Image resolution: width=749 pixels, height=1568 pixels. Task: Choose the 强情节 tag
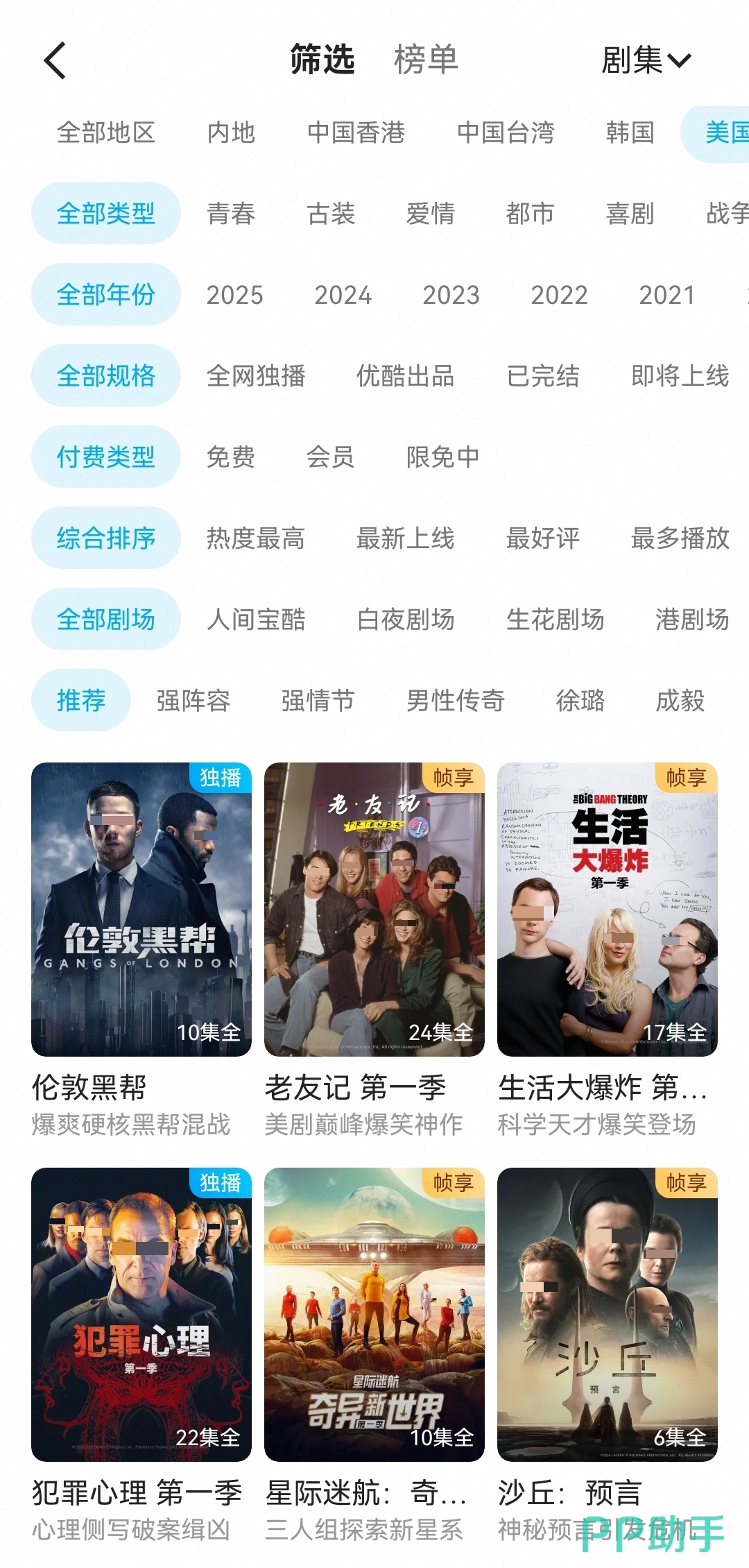point(318,701)
